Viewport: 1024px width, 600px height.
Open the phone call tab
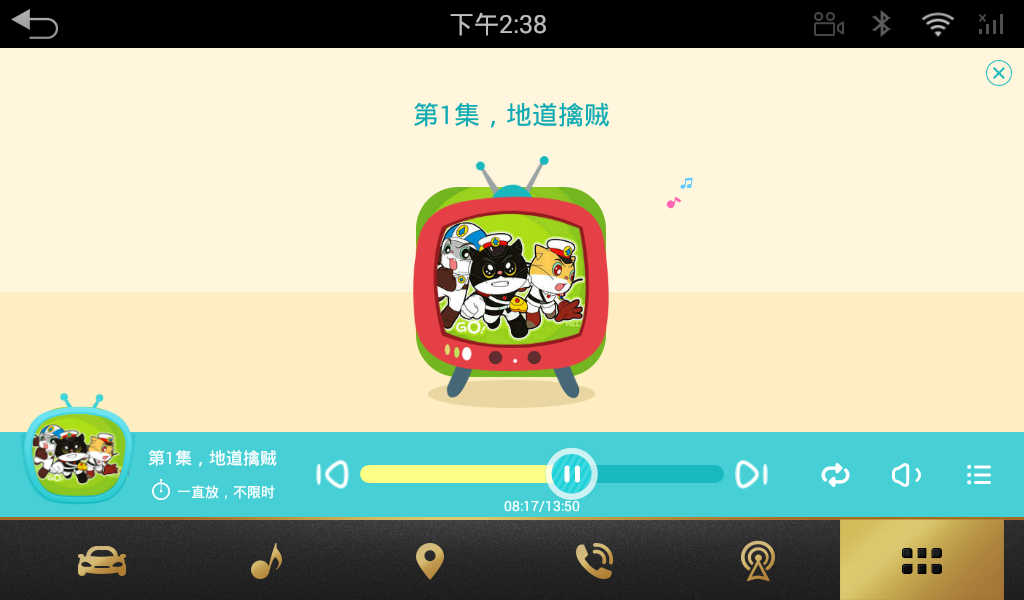click(x=594, y=561)
